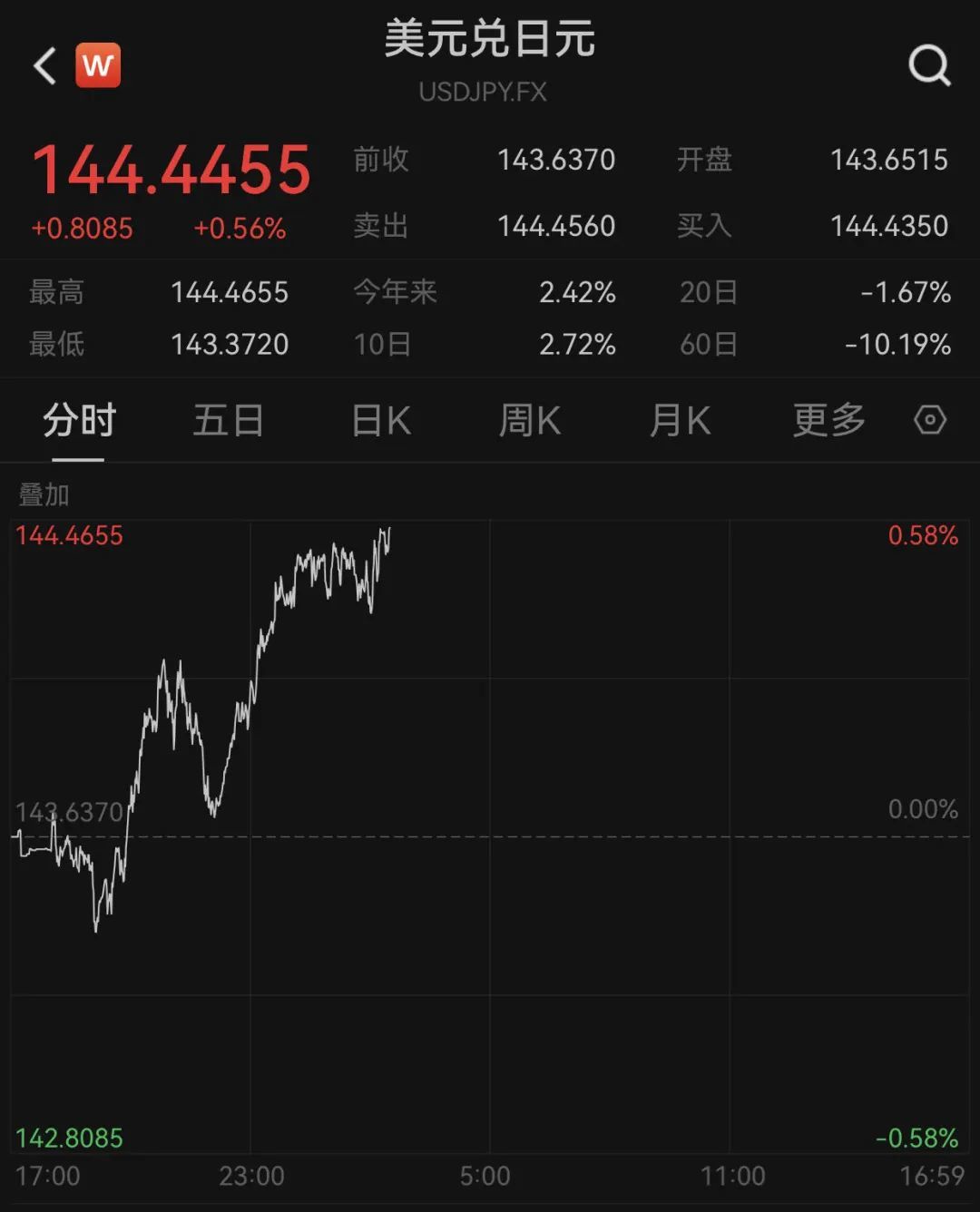Go back using the top-left arrow
Image resolution: width=980 pixels, height=1212 pixels.
44,66
